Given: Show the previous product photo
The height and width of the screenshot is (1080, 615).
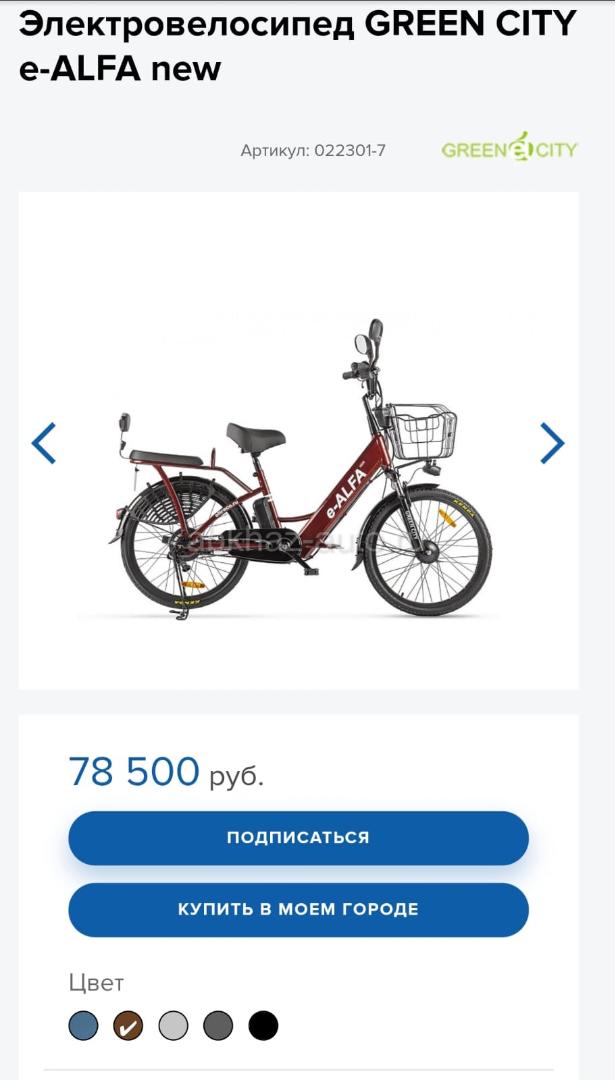Looking at the screenshot, I should 44,443.
